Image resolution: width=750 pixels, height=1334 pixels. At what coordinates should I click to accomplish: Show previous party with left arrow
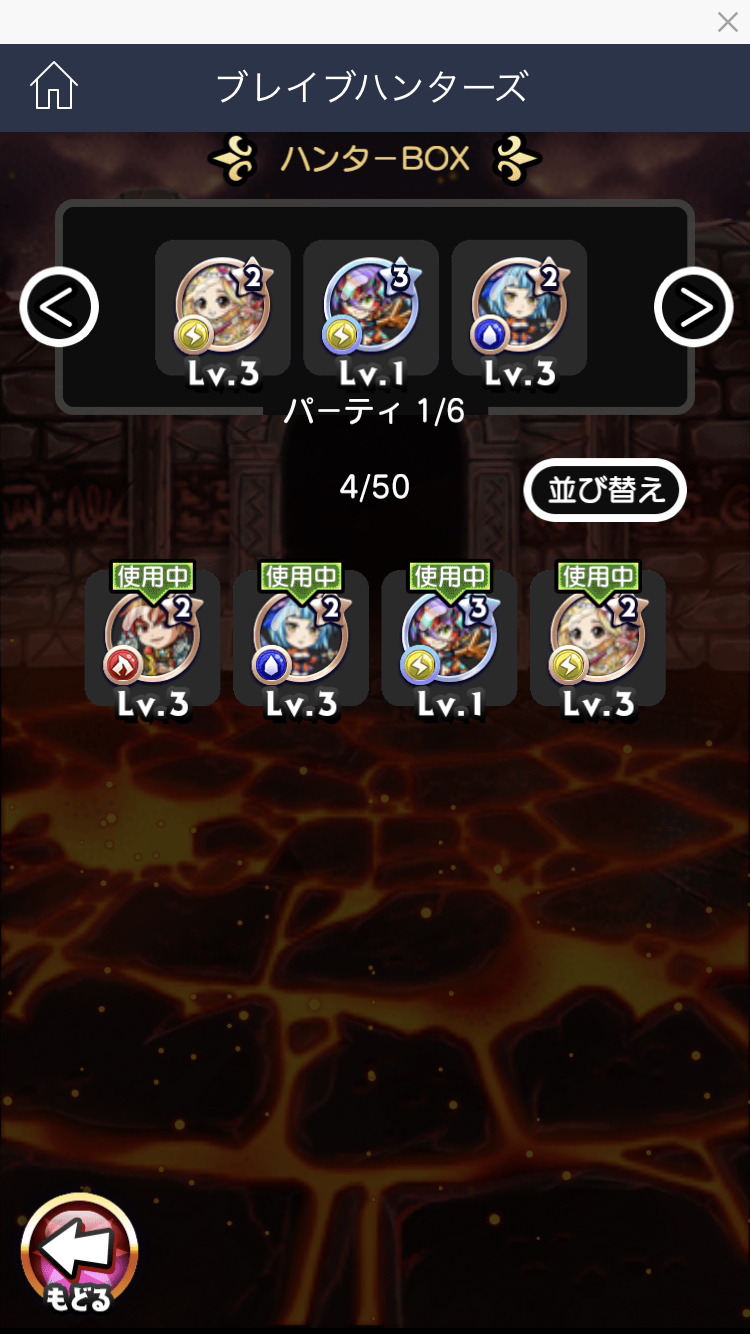59,307
